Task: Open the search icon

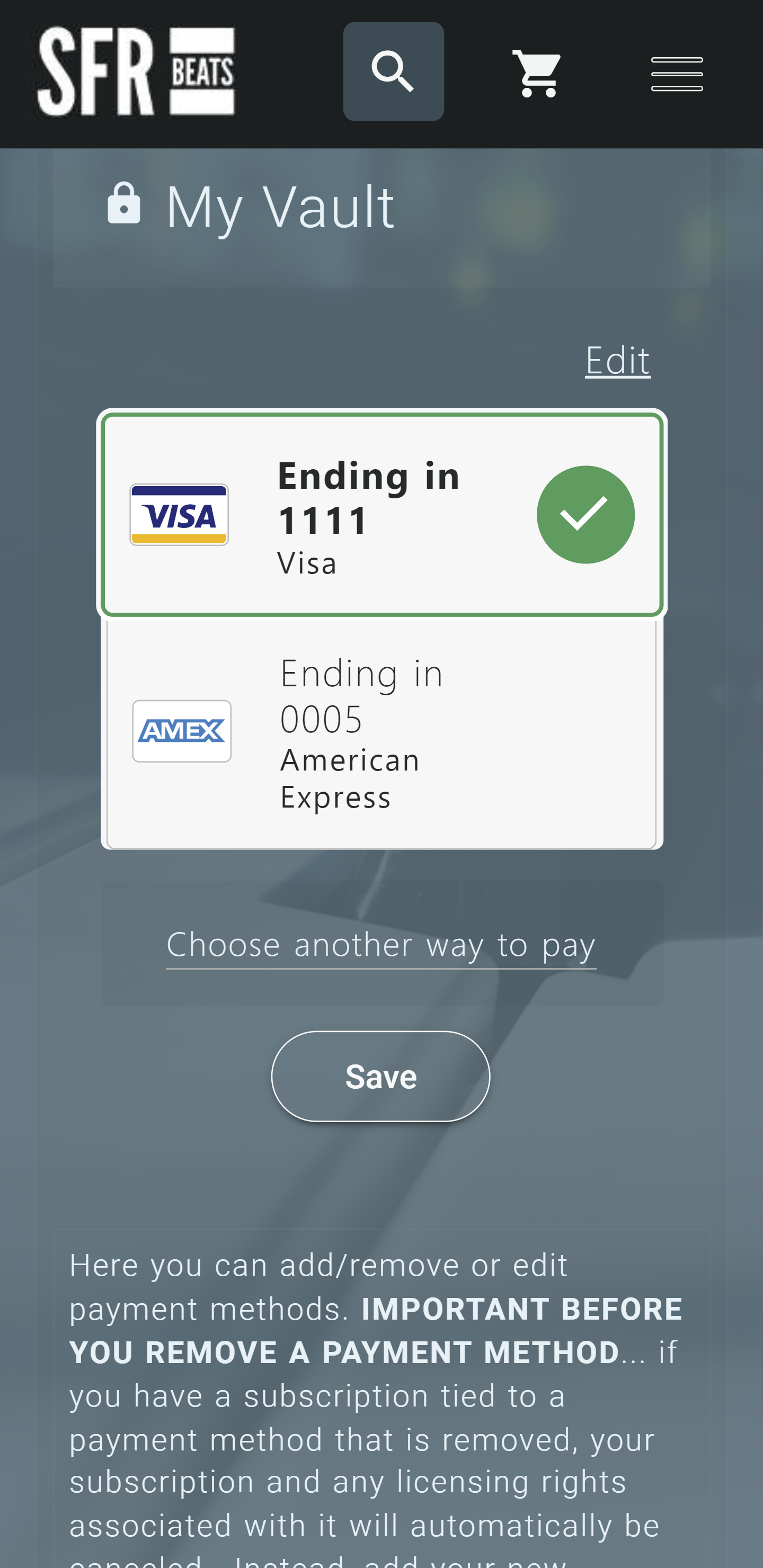Action: point(393,72)
